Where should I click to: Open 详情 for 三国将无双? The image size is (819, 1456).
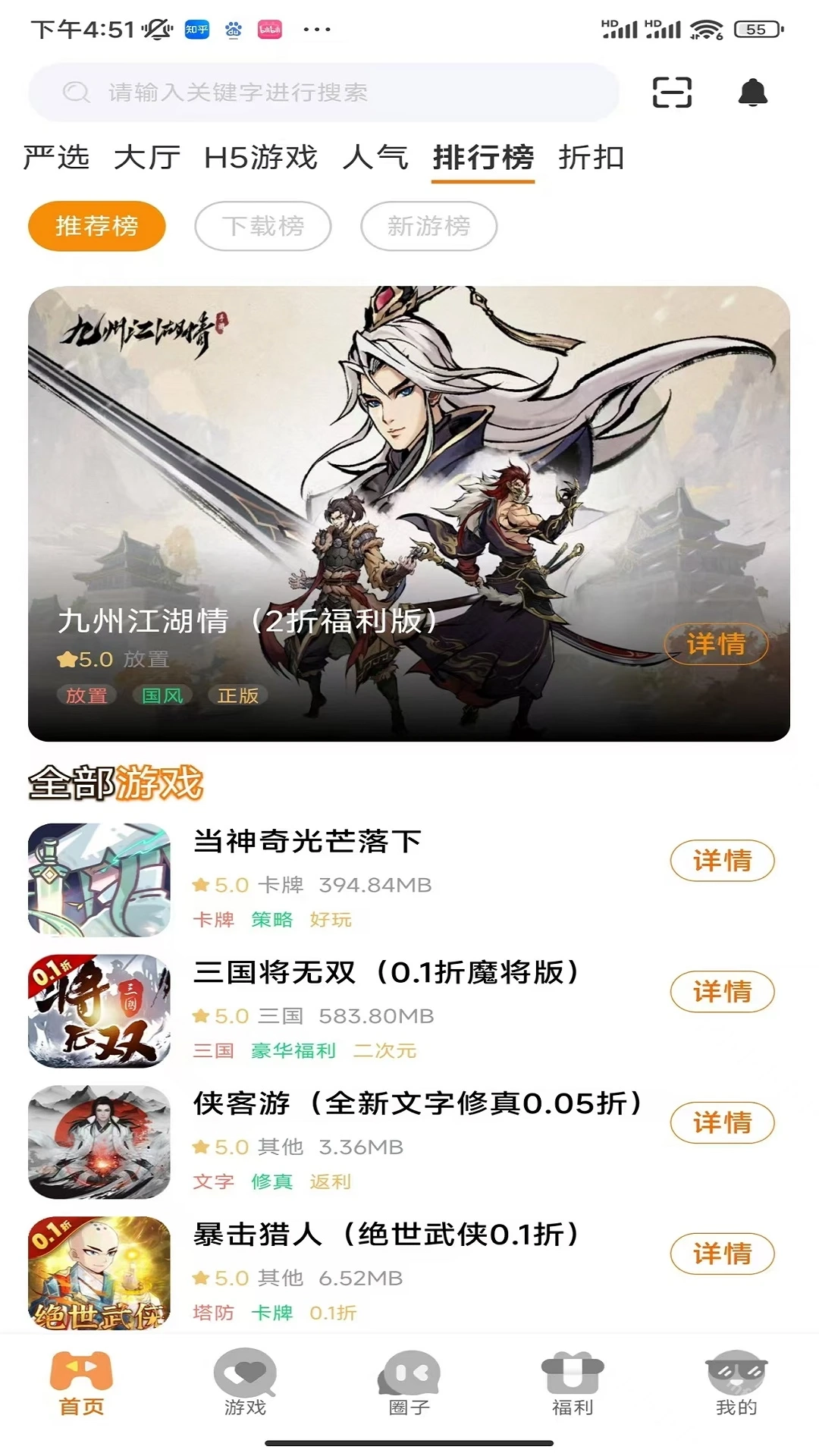pos(722,991)
